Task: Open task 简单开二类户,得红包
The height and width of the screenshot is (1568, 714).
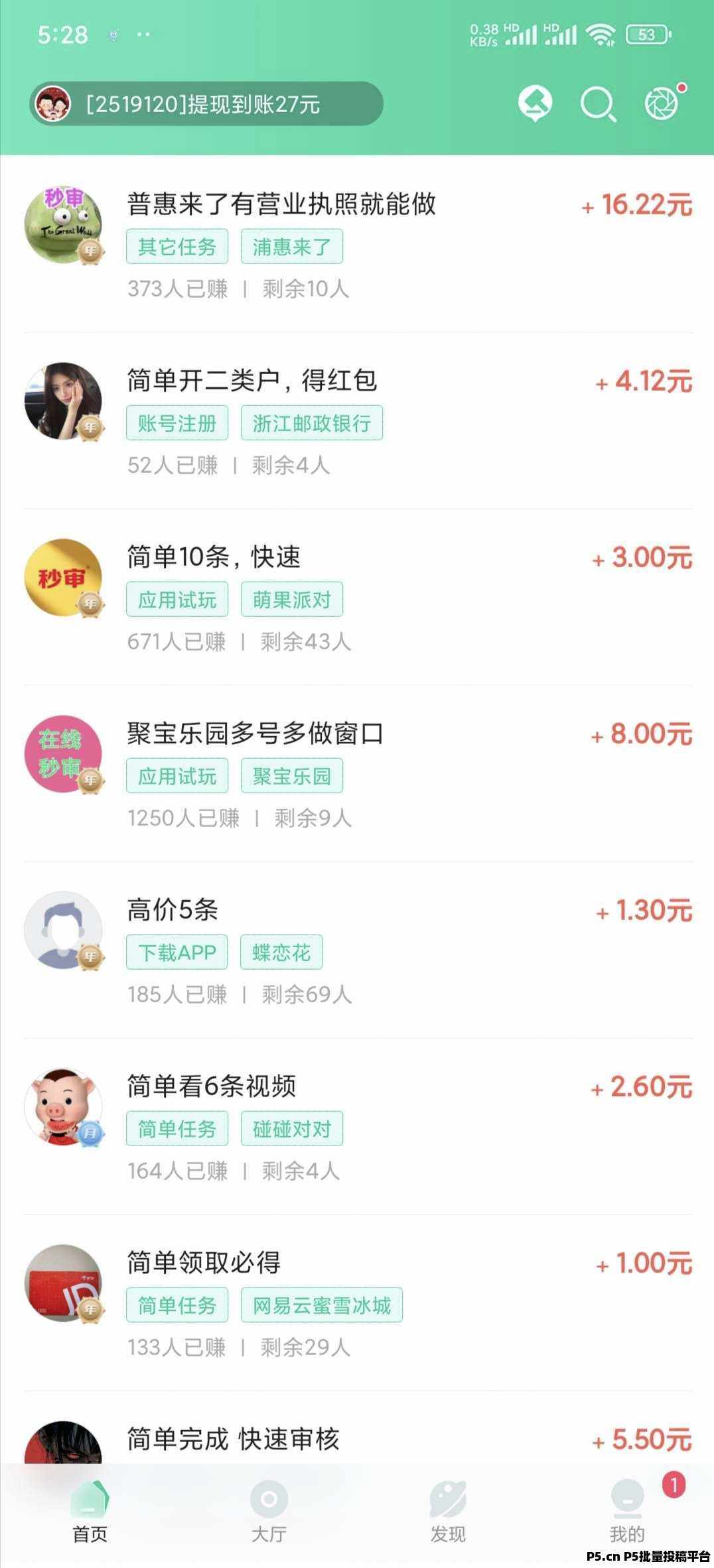Action: (x=358, y=421)
